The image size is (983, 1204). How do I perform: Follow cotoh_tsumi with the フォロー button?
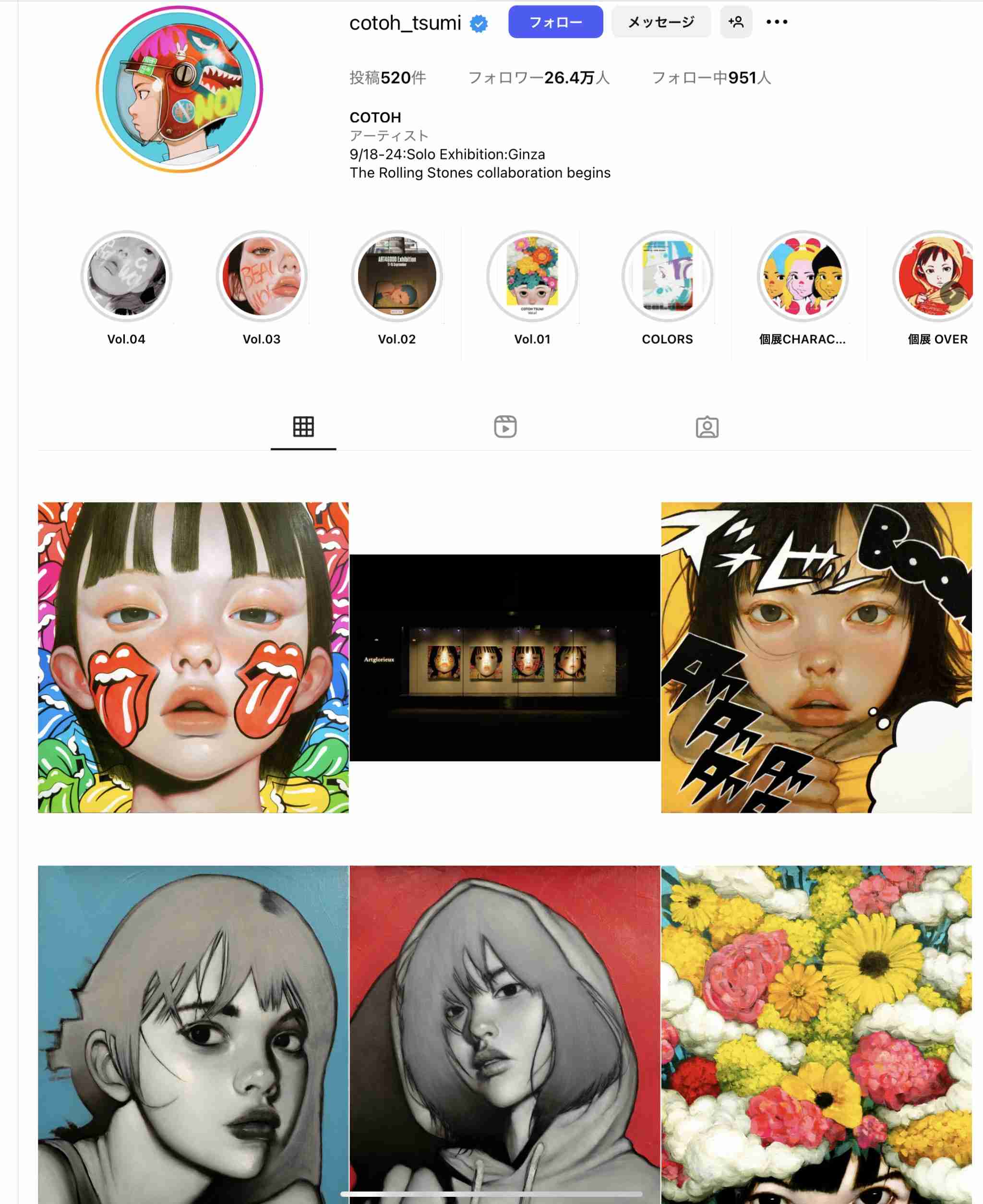click(x=555, y=22)
